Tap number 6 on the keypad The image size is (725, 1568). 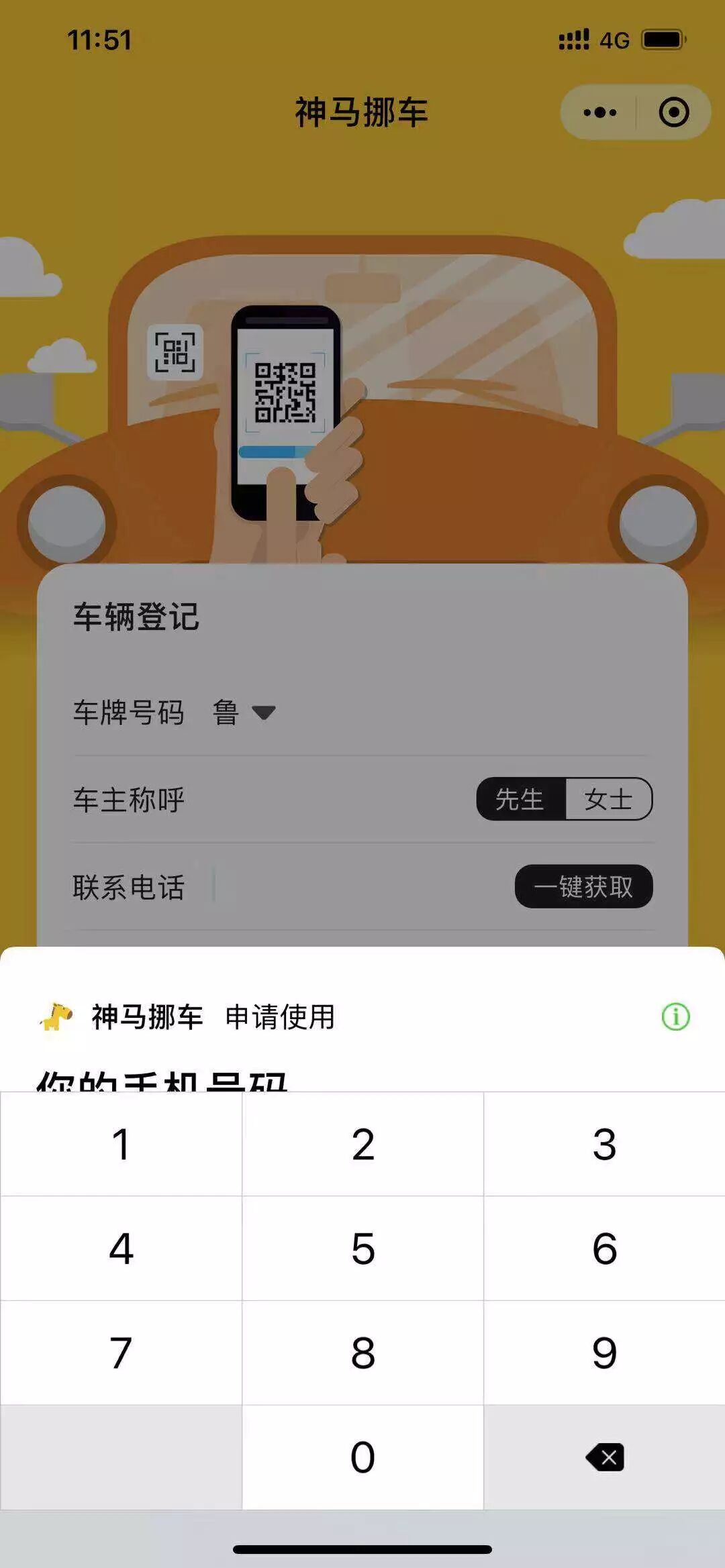coord(604,1249)
